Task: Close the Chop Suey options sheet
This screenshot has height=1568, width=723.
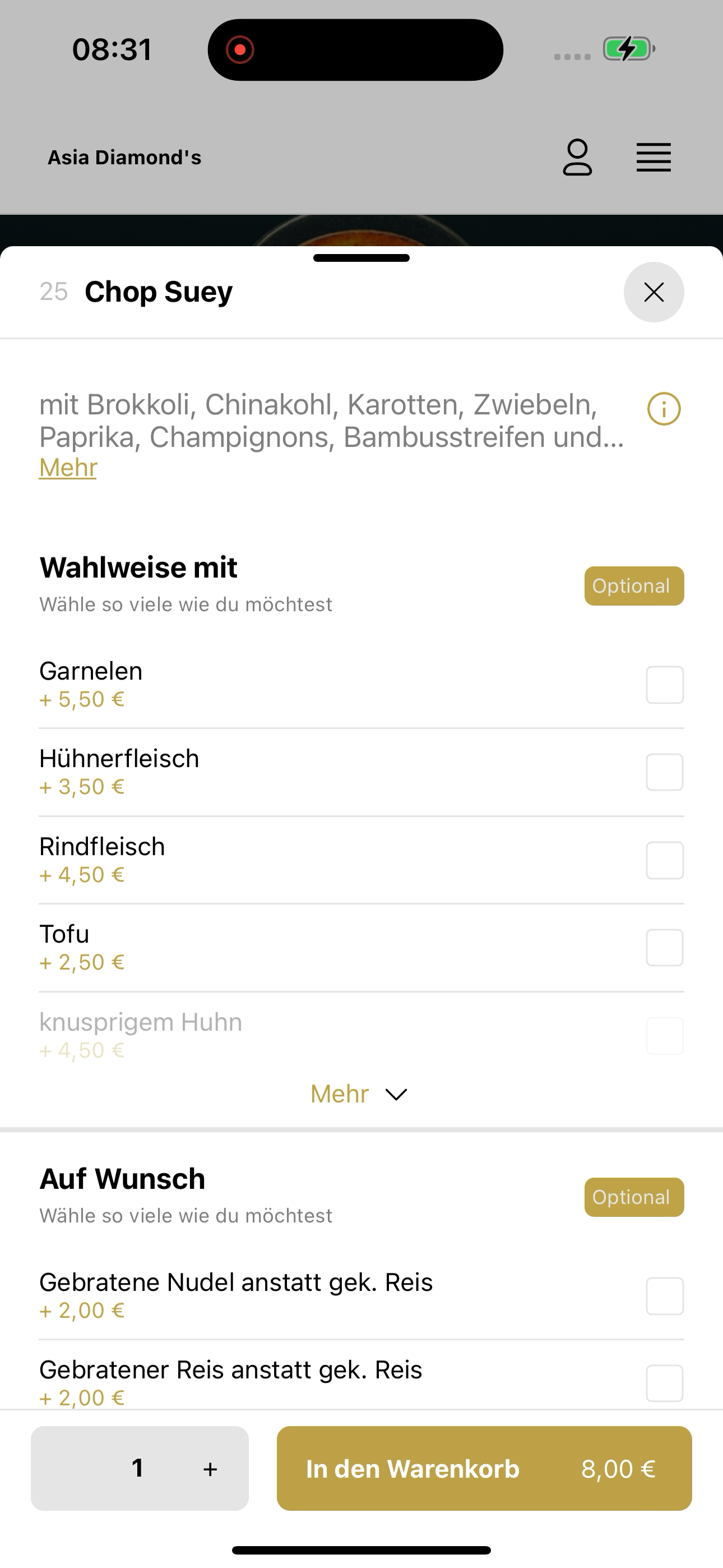Action: tap(654, 292)
